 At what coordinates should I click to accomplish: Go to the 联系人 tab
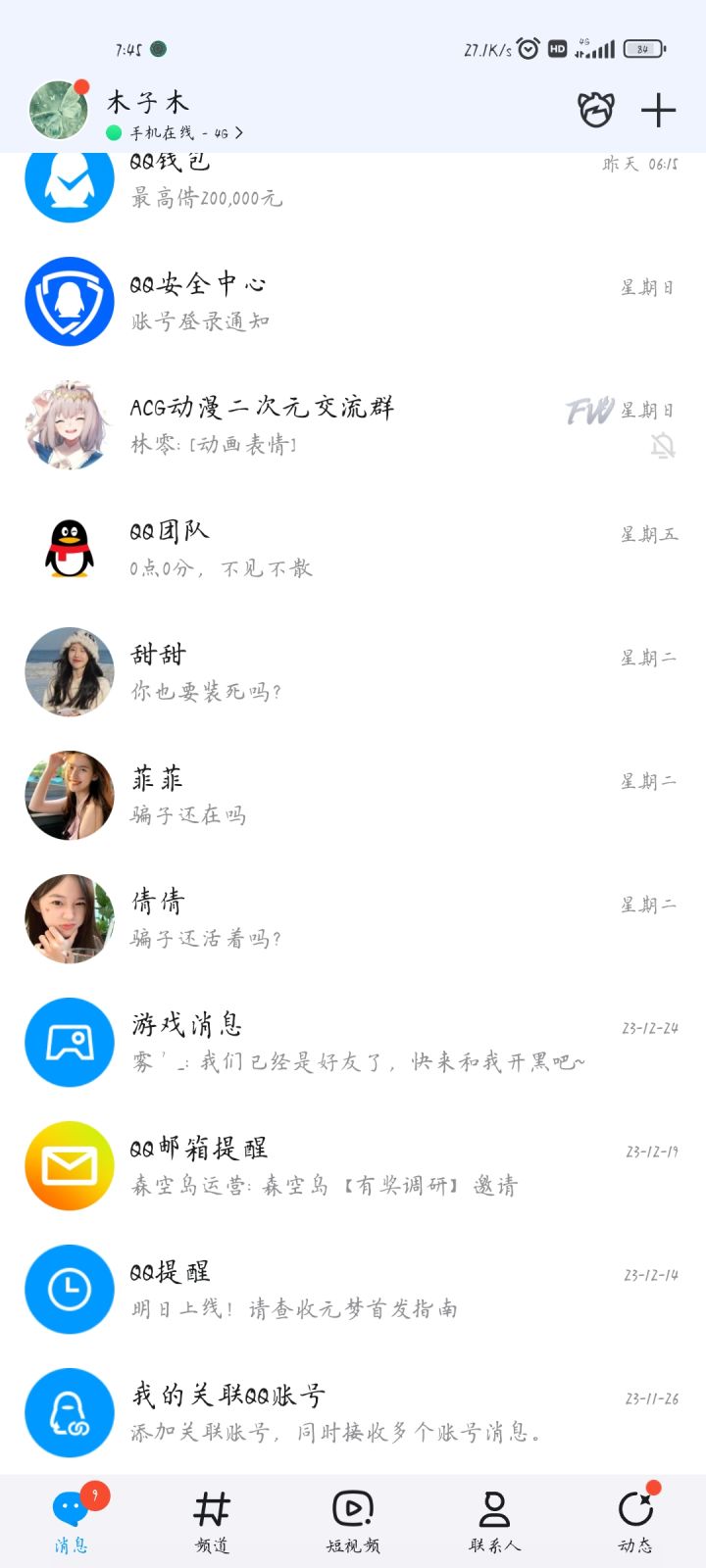494,1521
